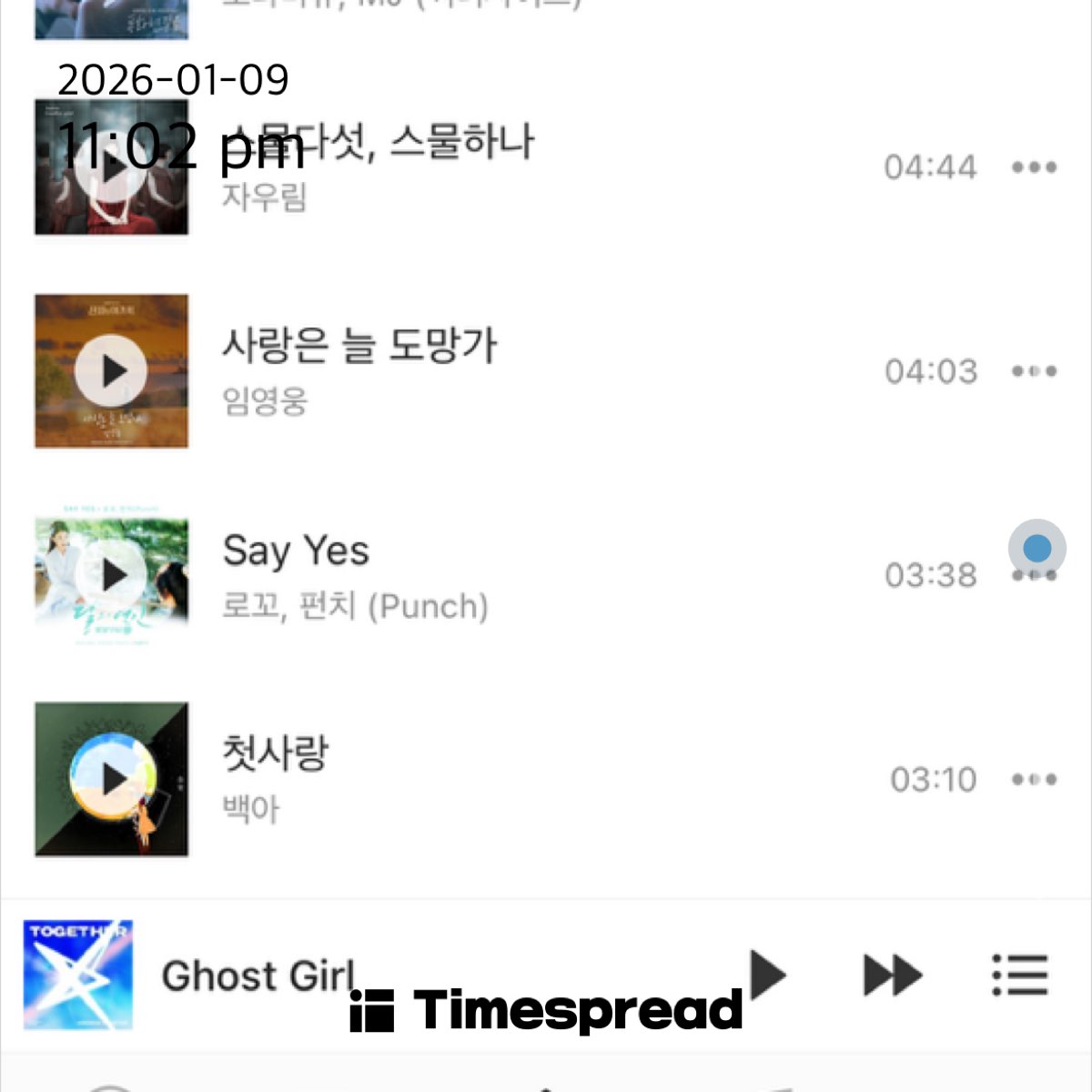This screenshot has width=1092, height=1092.
Task: Select the song row 사랑은 늘 도망가
Action: pos(546,371)
